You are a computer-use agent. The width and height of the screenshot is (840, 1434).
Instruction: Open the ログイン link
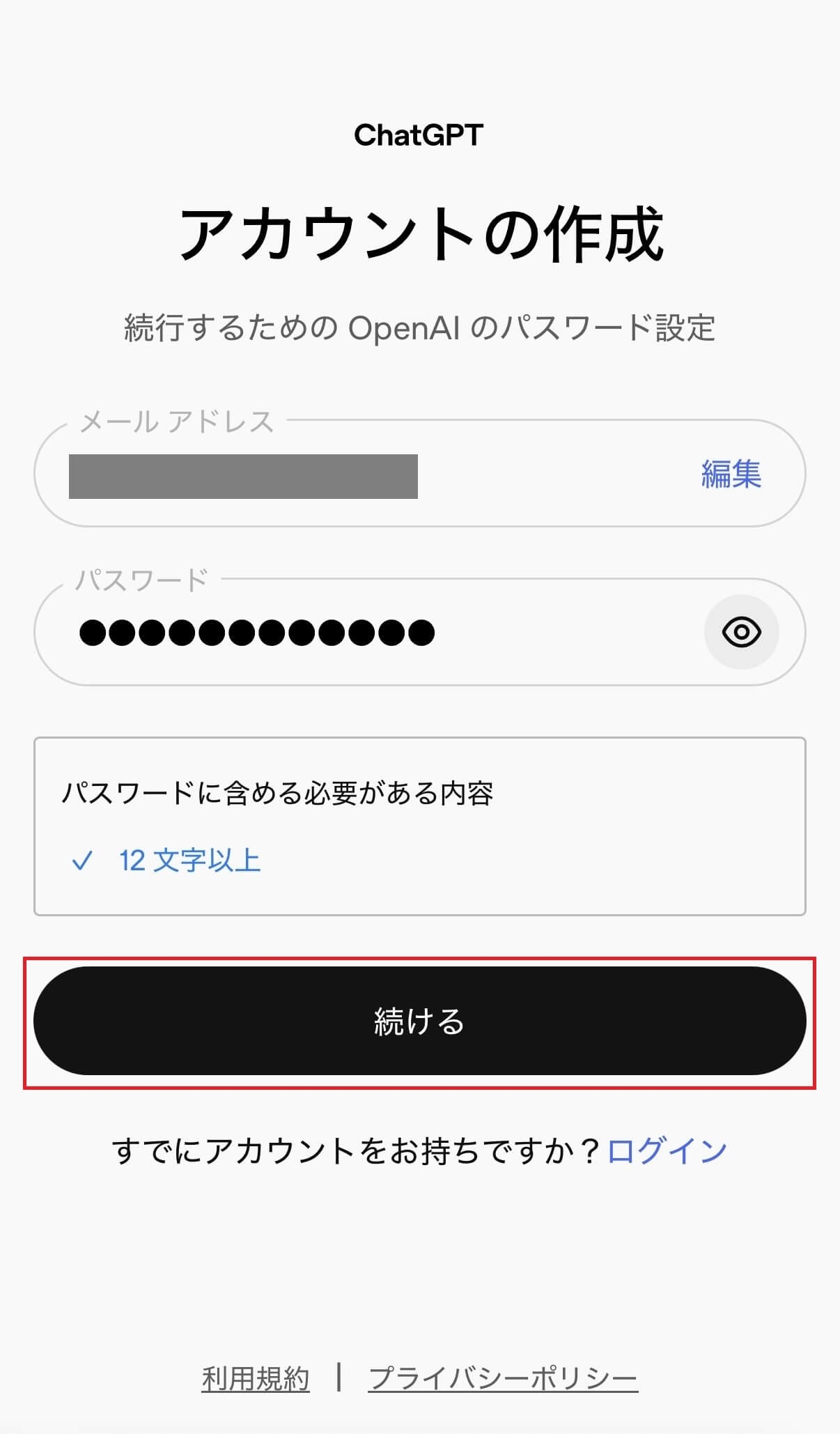[x=667, y=1150]
